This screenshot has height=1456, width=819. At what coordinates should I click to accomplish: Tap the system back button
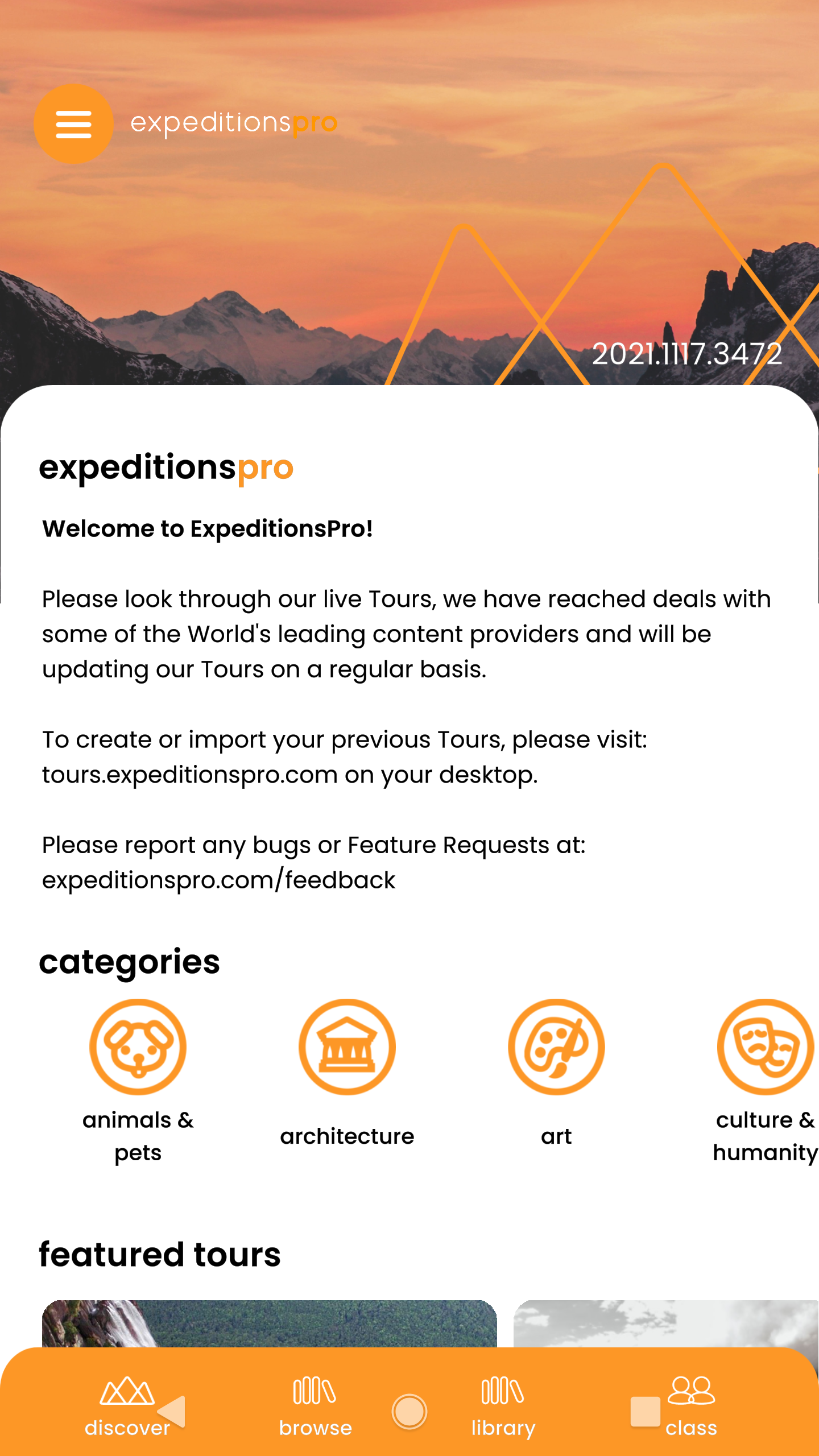coord(172,1412)
